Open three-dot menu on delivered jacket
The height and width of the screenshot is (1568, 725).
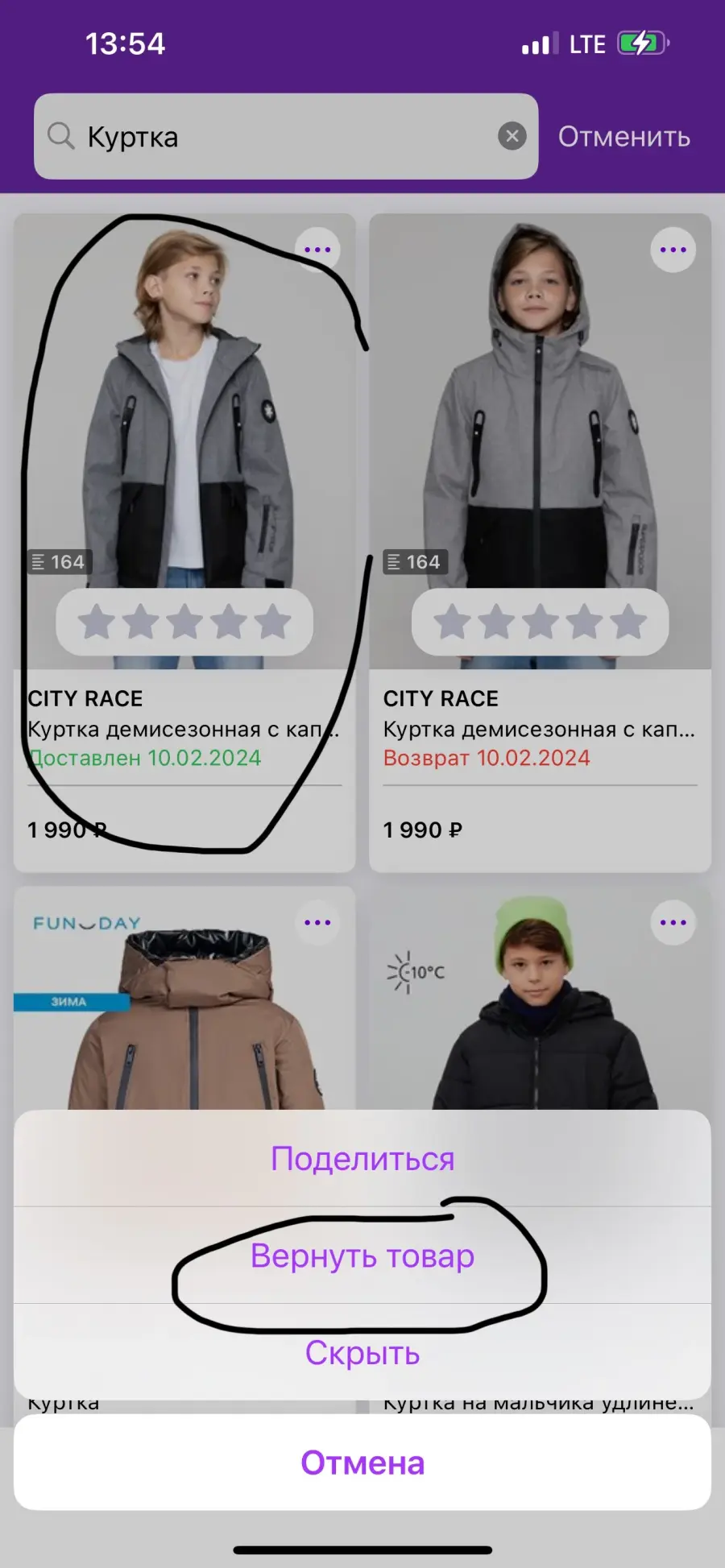[317, 250]
